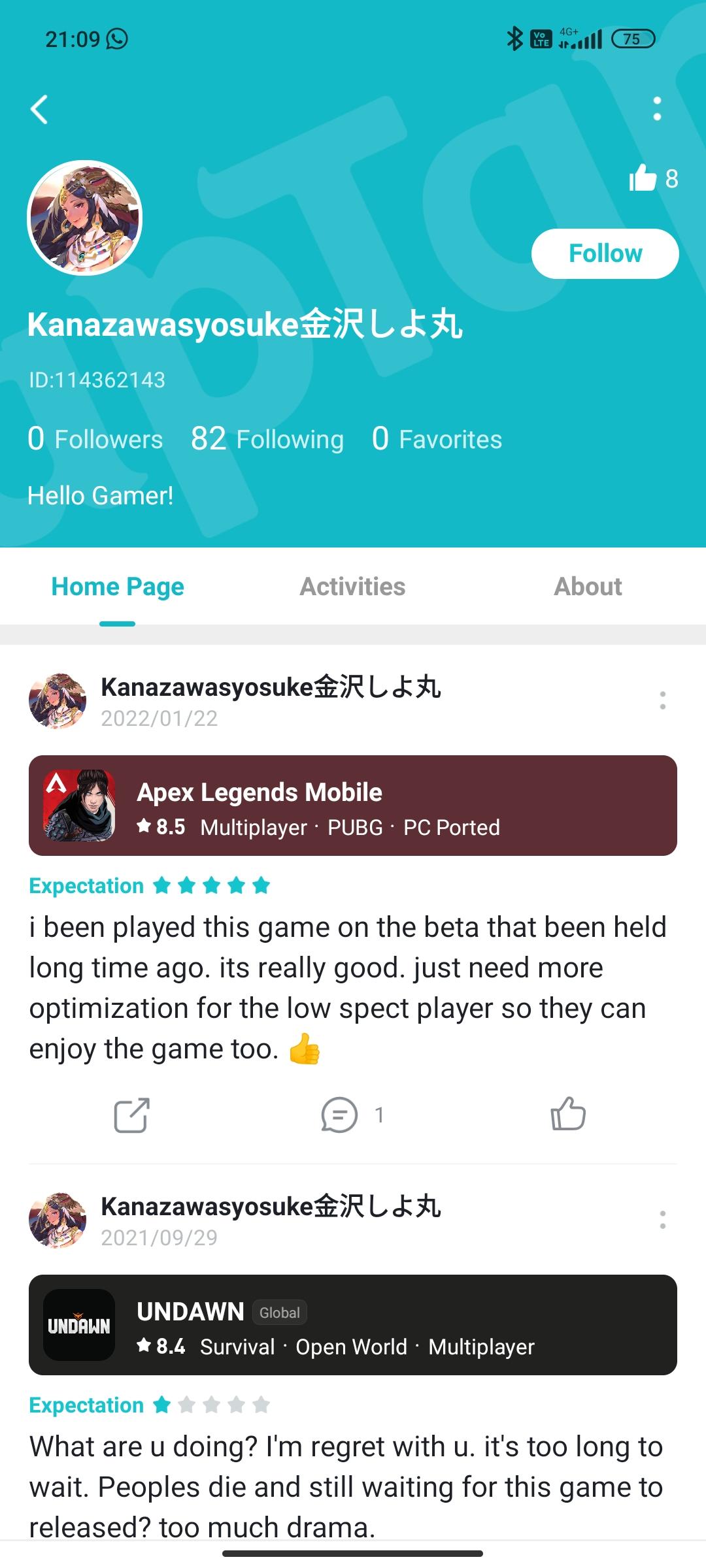This screenshot has width=706, height=1568.
Task: Follow Kanazawasyosuke's profile
Action: pyautogui.click(x=605, y=253)
